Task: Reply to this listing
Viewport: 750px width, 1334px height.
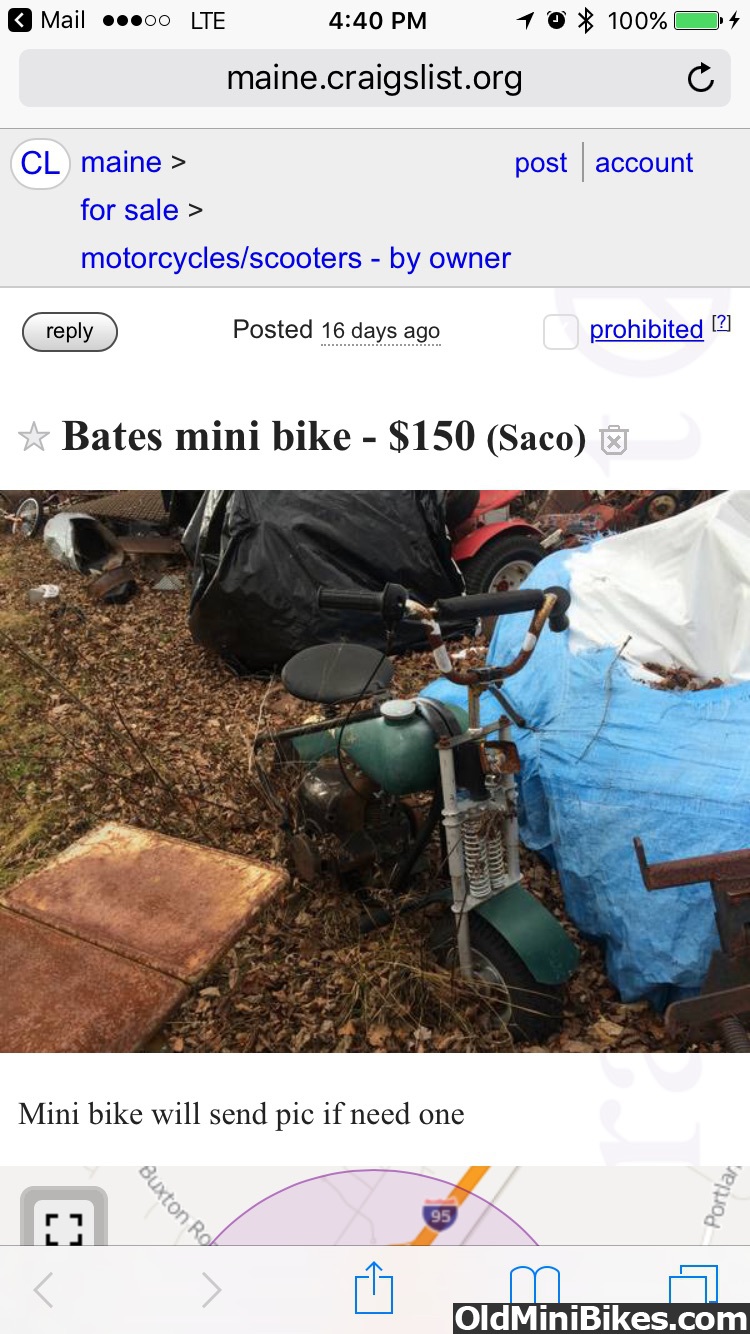Action: tap(70, 332)
